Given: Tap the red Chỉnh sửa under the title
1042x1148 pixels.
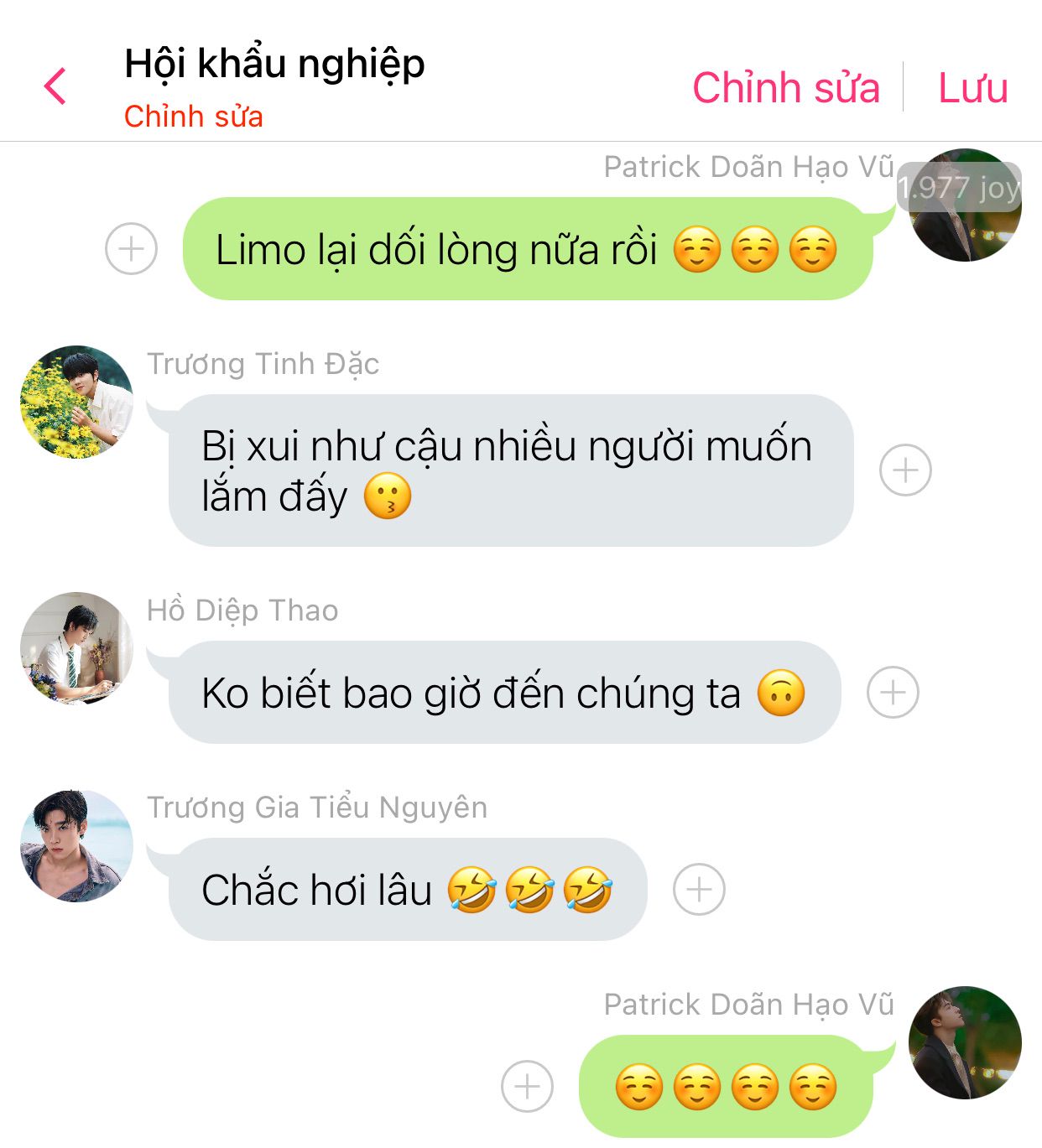Looking at the screenshot, I should tap(194, 117).
